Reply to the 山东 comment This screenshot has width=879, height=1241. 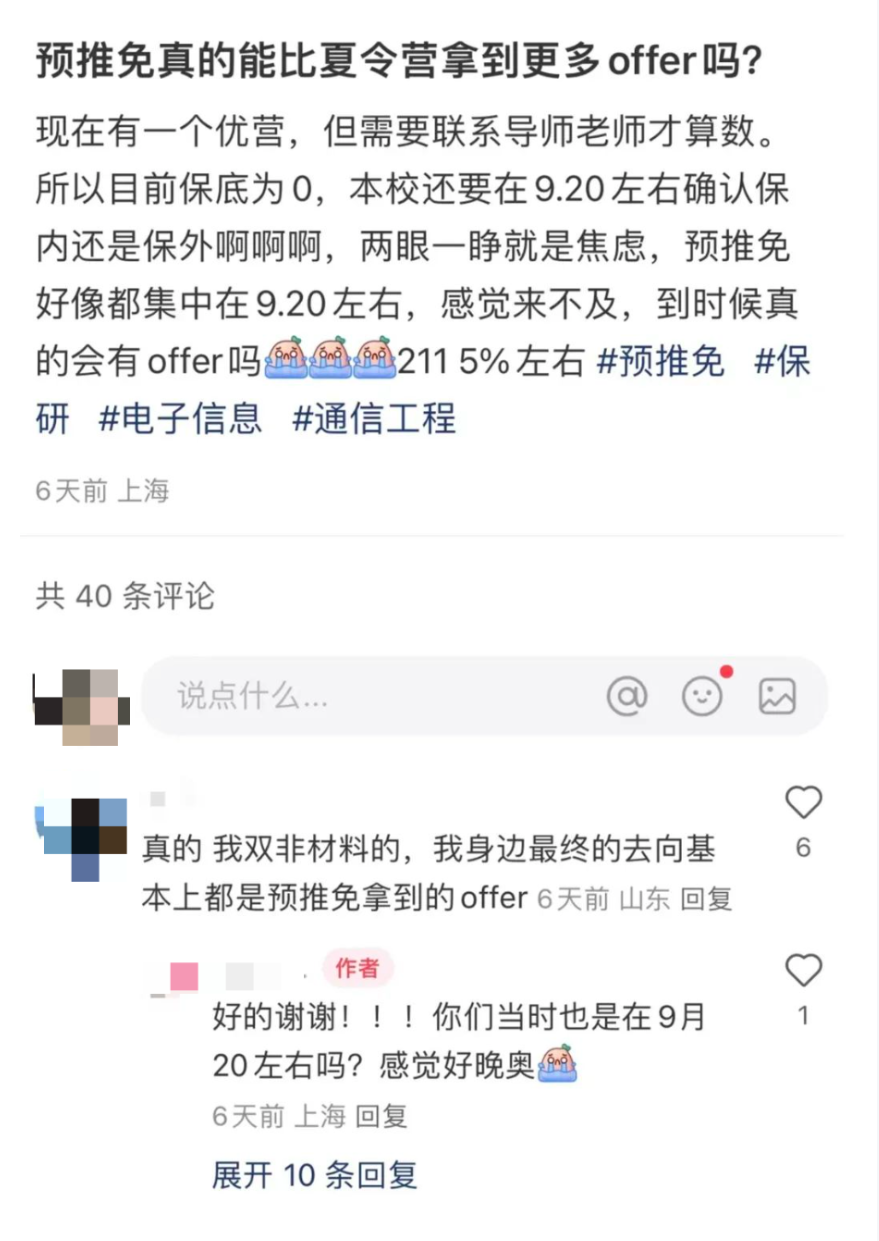706,899
